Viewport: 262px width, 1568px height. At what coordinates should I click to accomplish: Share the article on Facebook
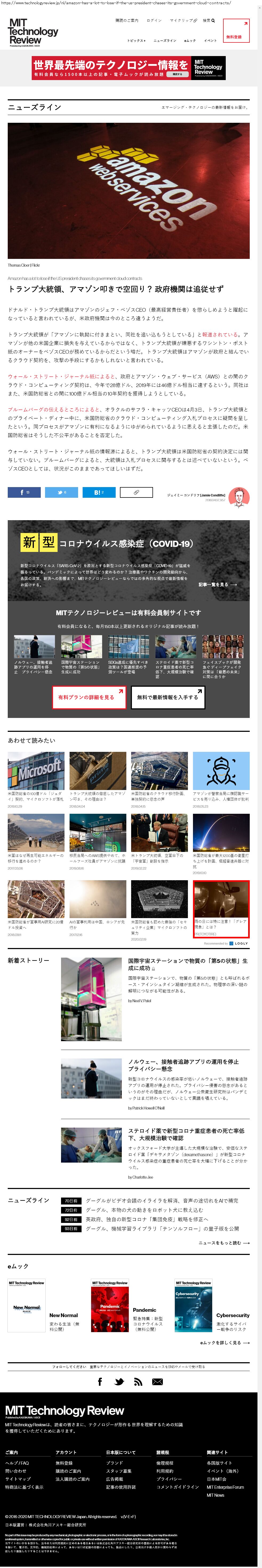tap(24, 492)
